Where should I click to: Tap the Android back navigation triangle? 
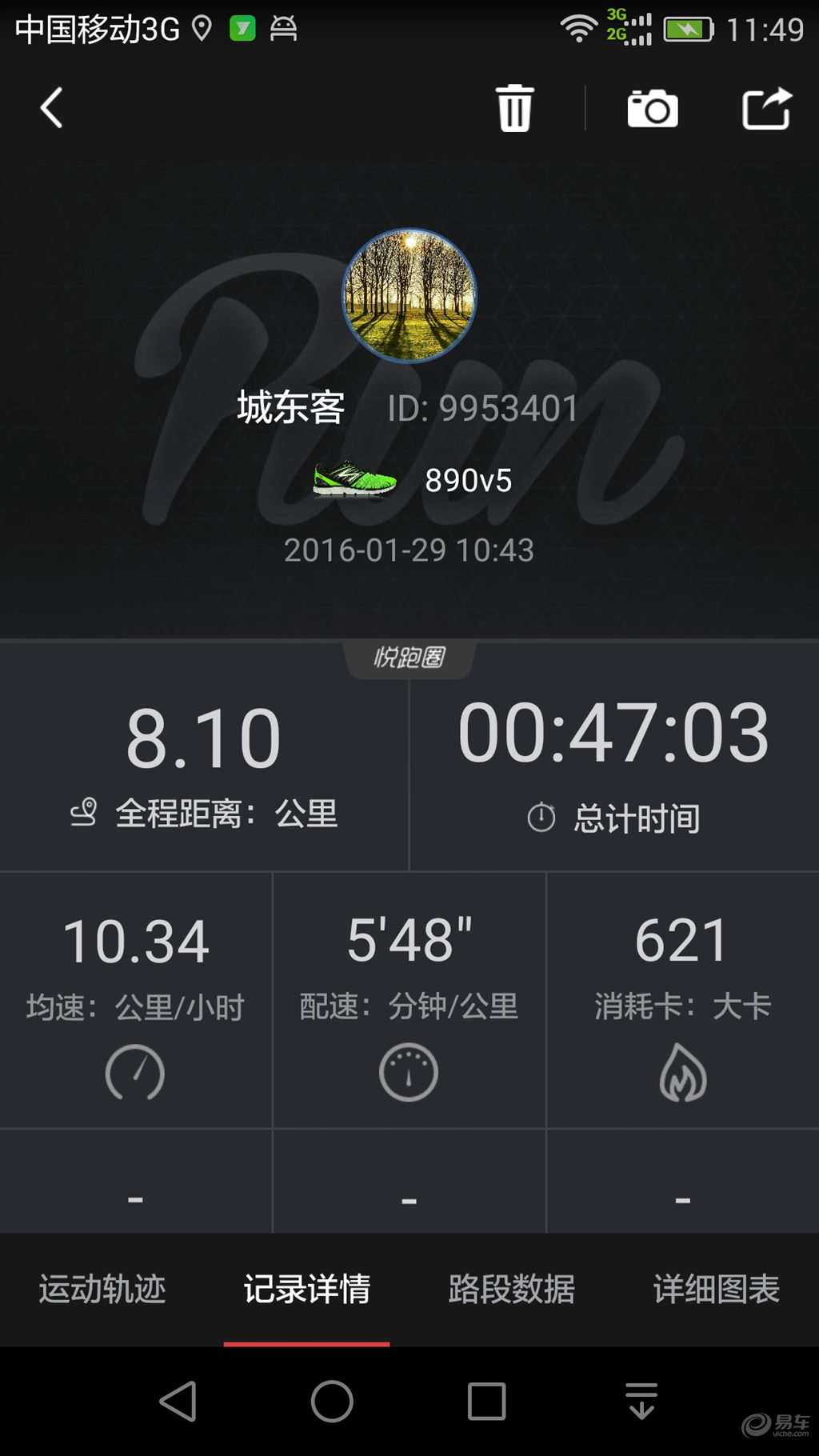pyautogui.click(x=178, y=1402)
